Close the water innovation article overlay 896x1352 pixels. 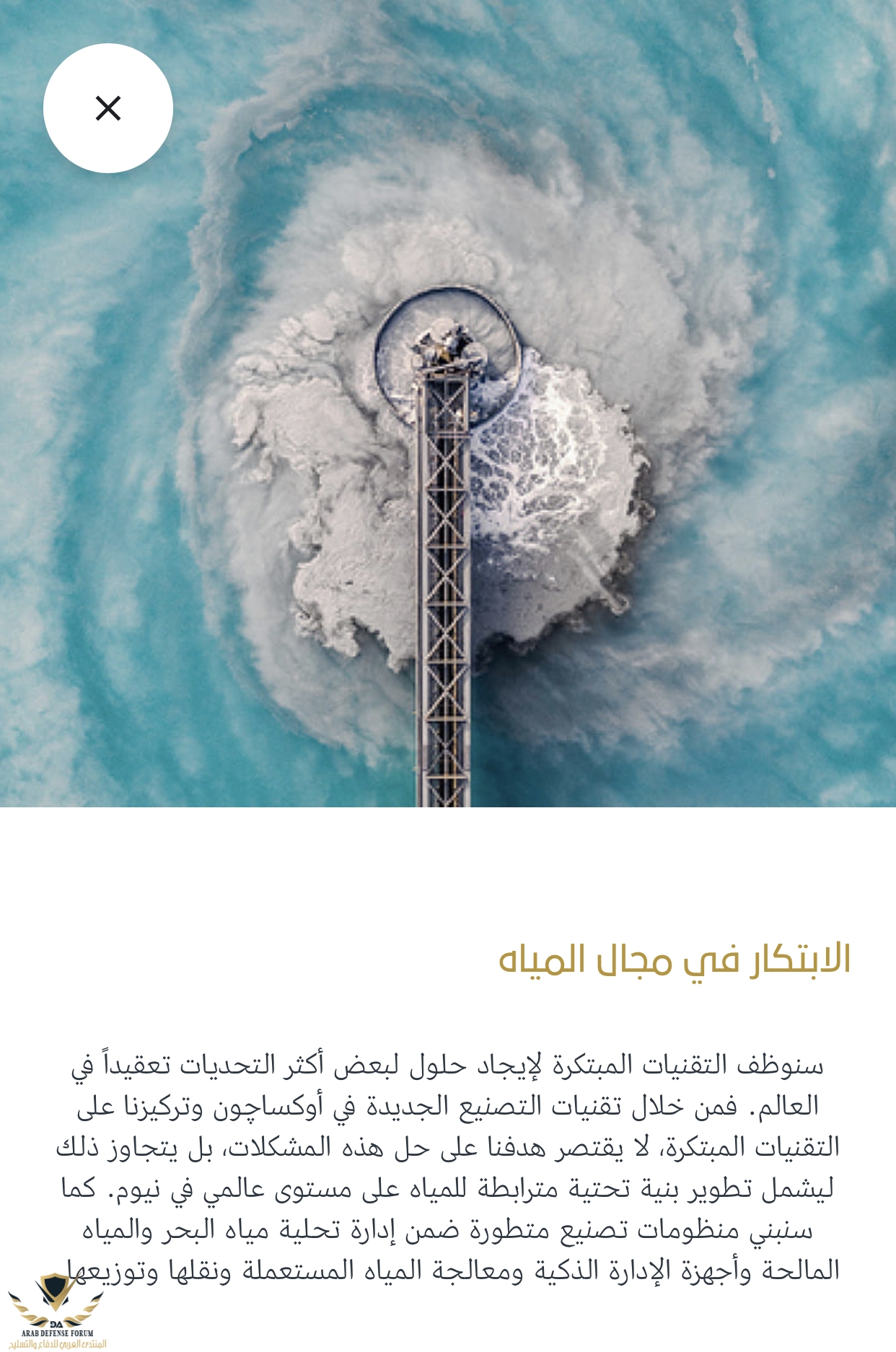108,108
